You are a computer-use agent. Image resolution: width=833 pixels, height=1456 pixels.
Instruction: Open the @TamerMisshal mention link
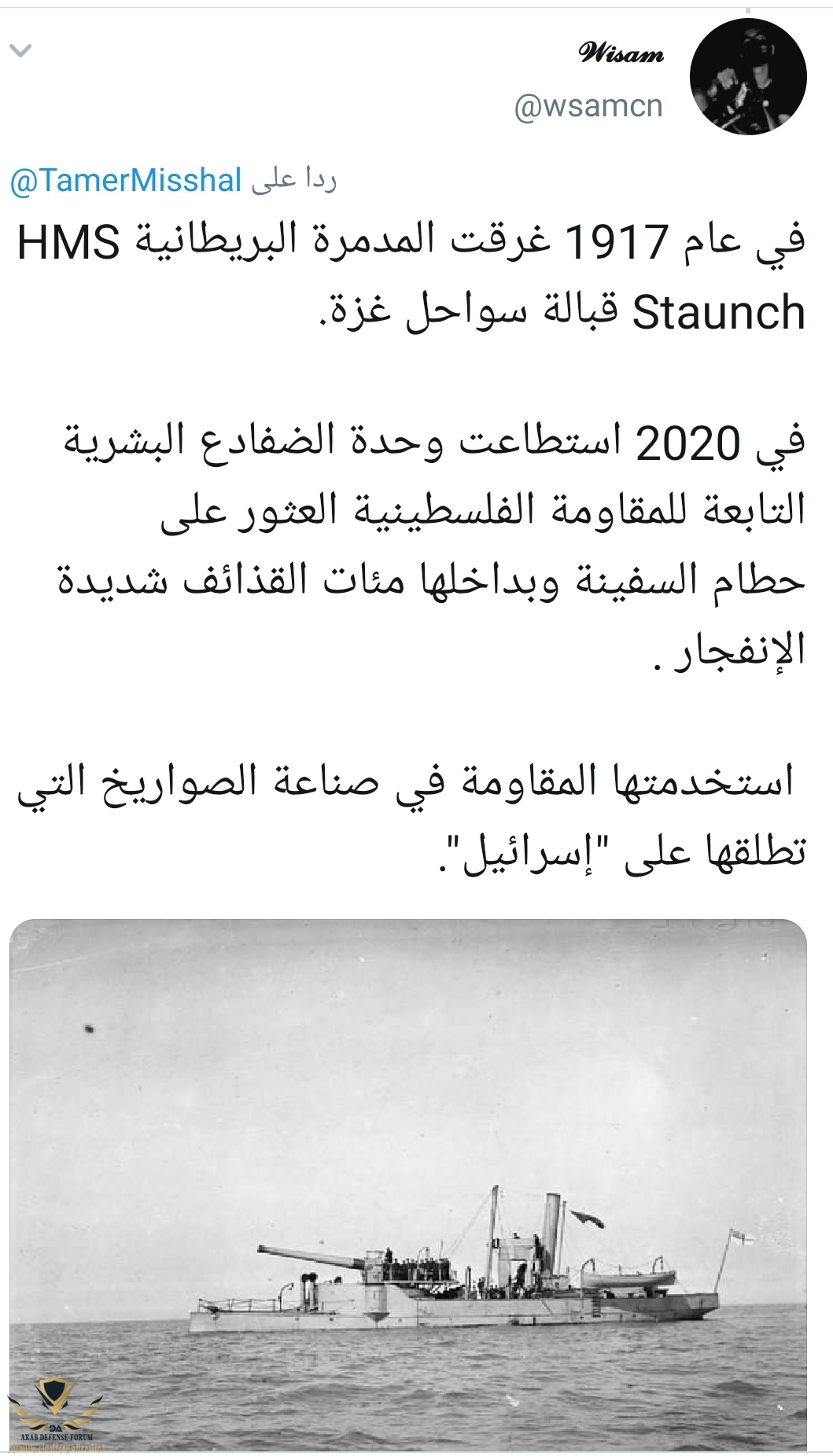126,181
